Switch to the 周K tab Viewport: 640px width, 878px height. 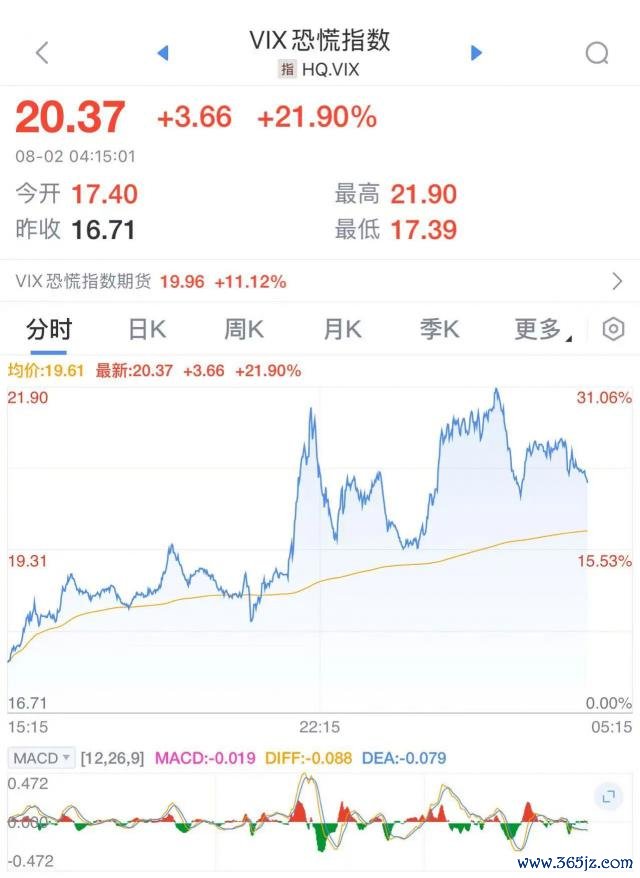pos(244,330)
